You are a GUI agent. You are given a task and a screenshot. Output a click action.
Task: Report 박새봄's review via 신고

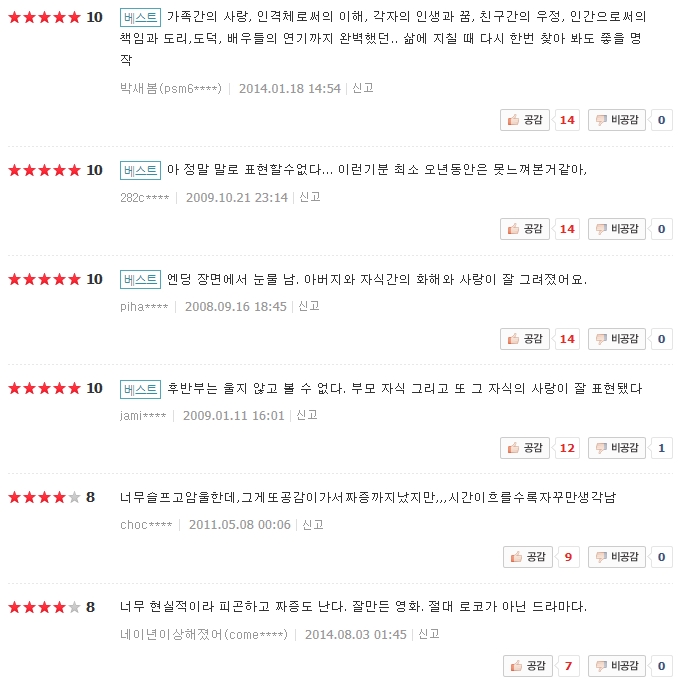tap(362, 88)
